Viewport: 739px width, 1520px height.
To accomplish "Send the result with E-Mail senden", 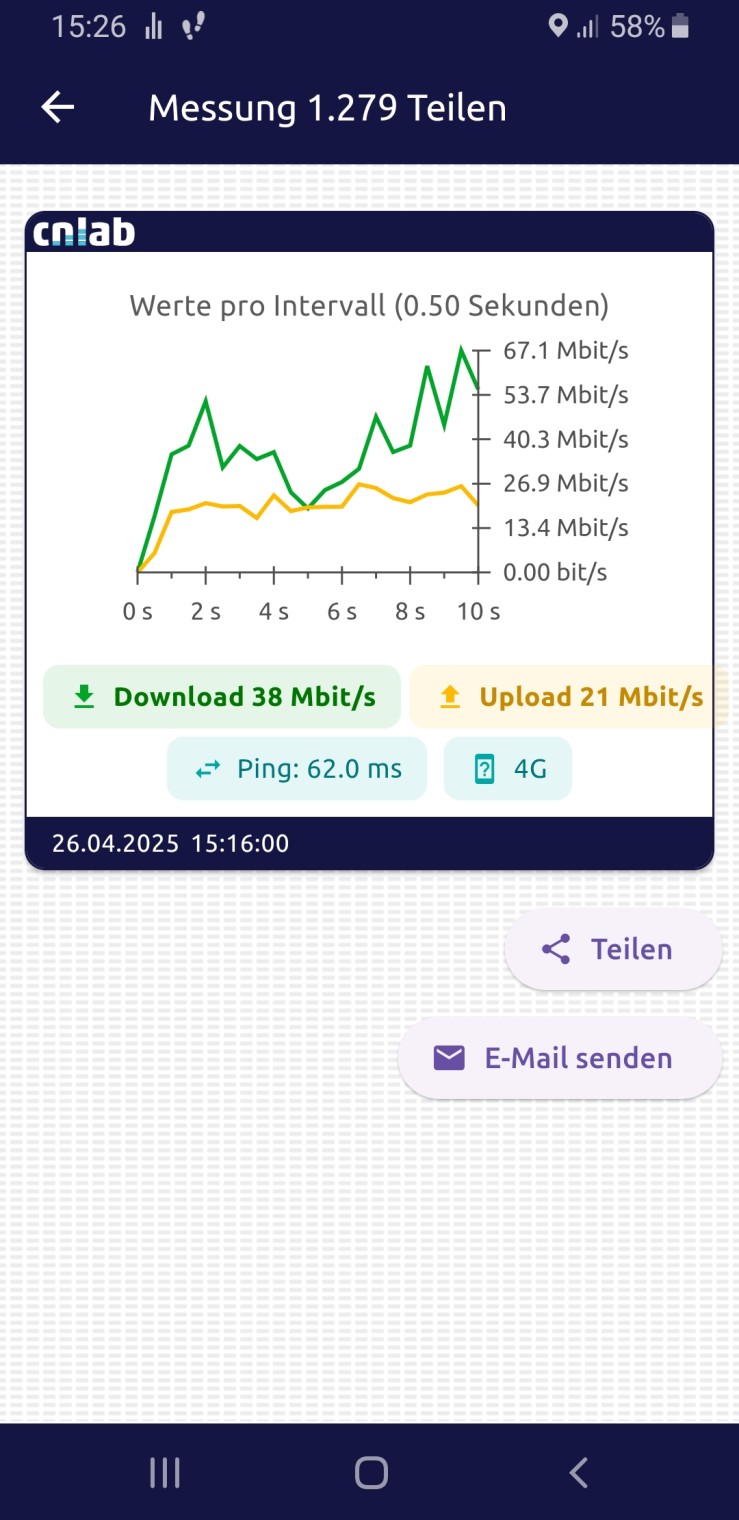I will (560, 1058).
